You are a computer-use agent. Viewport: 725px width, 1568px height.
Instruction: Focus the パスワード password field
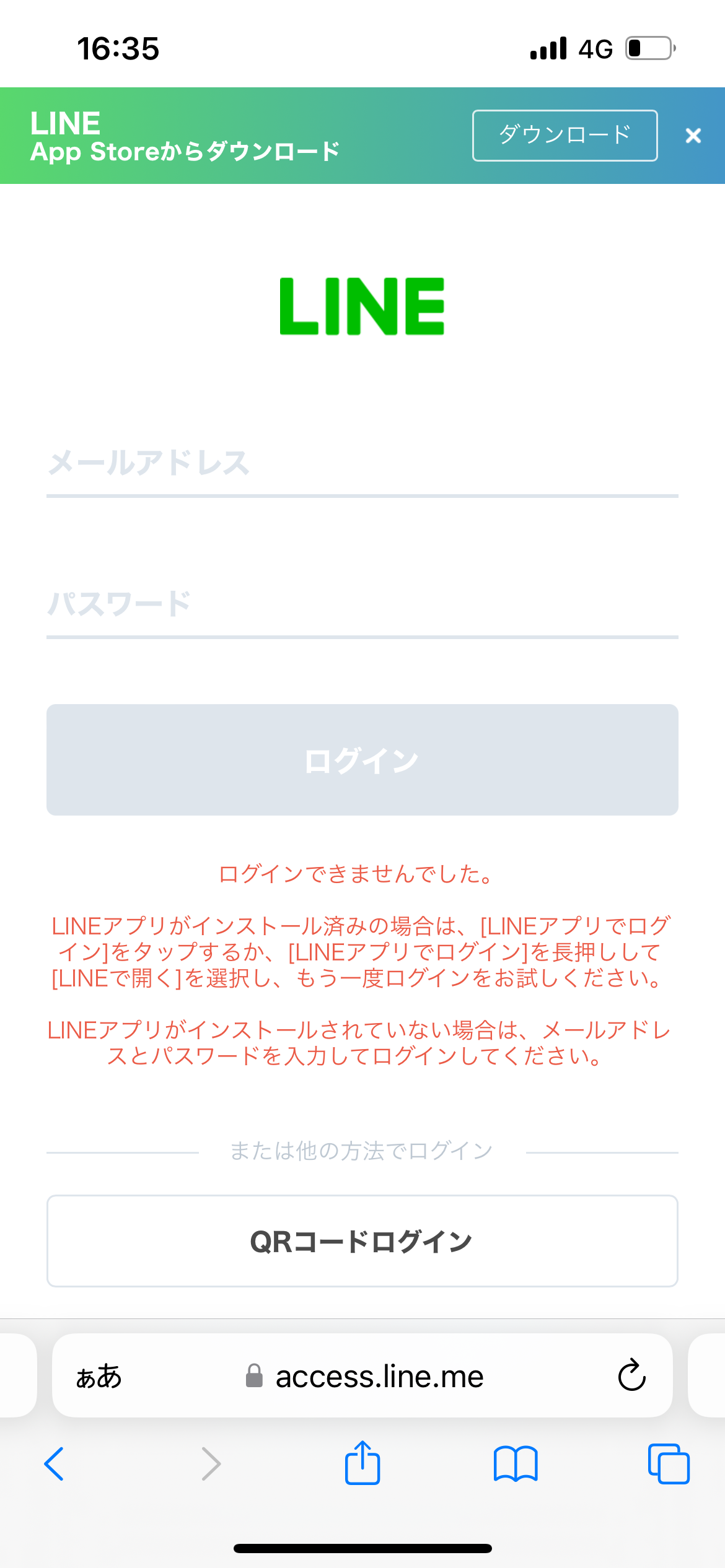click(x=362, y=604)
